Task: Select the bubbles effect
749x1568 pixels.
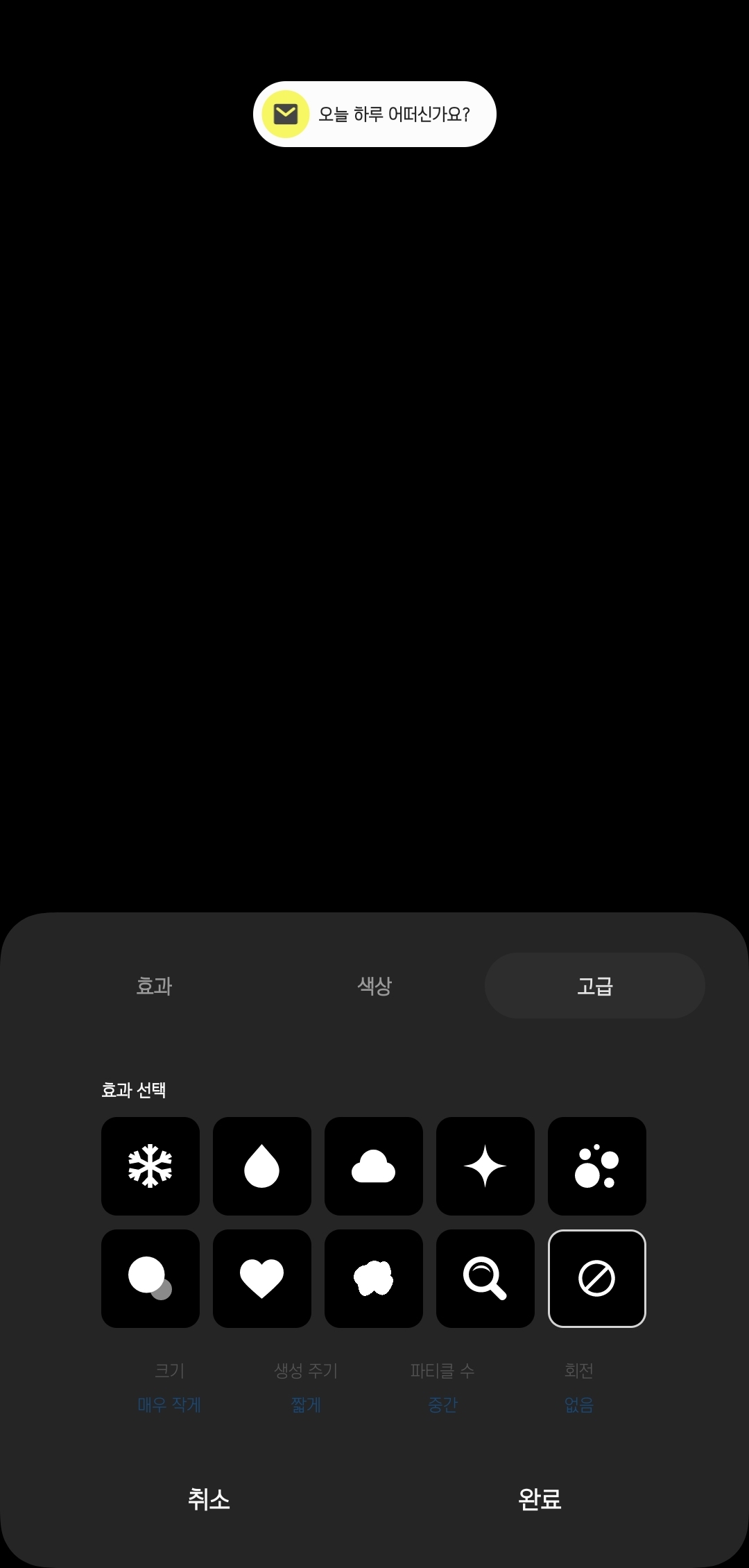Action: (596, 1166)
